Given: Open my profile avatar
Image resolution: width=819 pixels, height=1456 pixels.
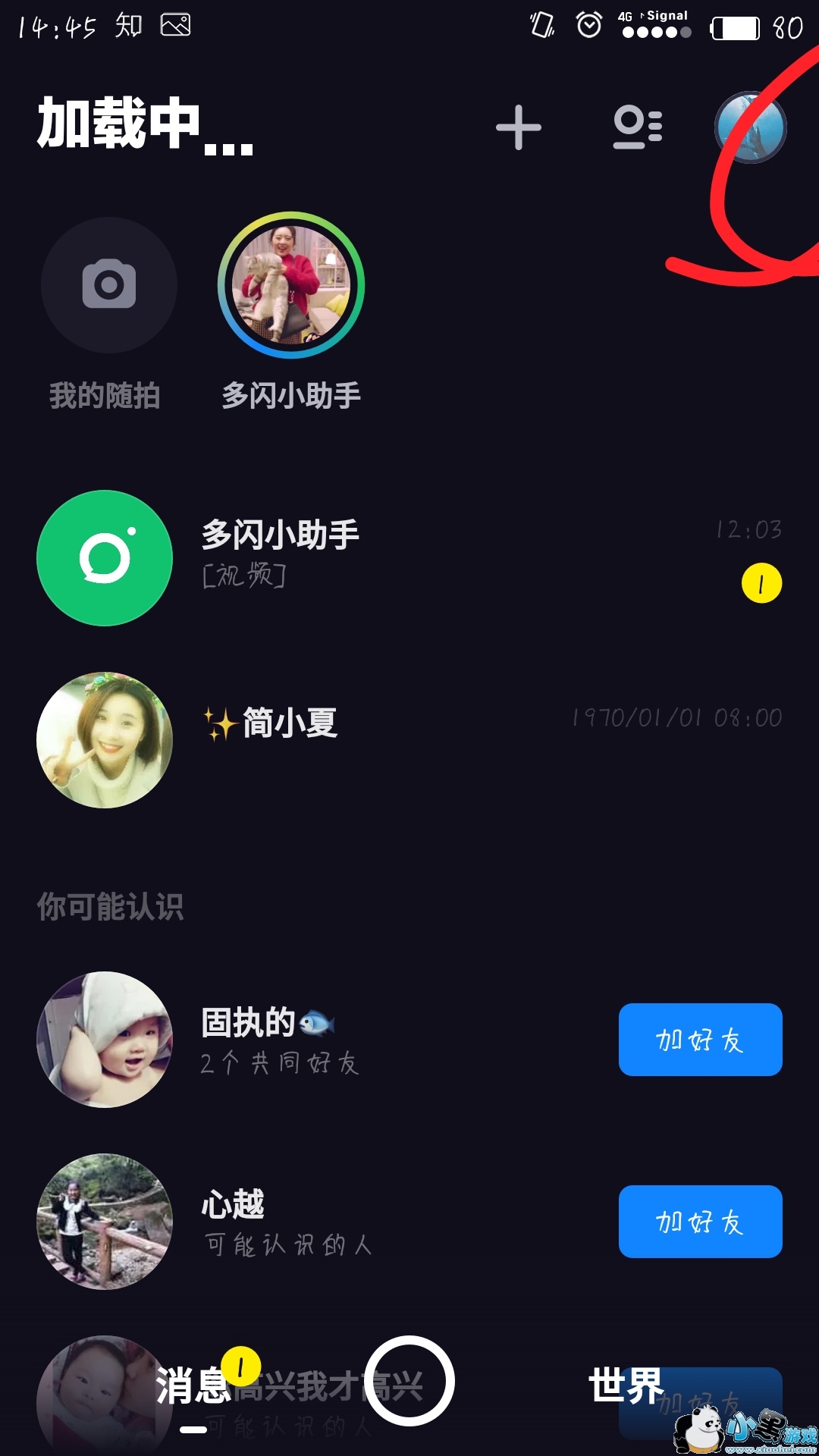Looking at the screenshot, I should point(750,127).
